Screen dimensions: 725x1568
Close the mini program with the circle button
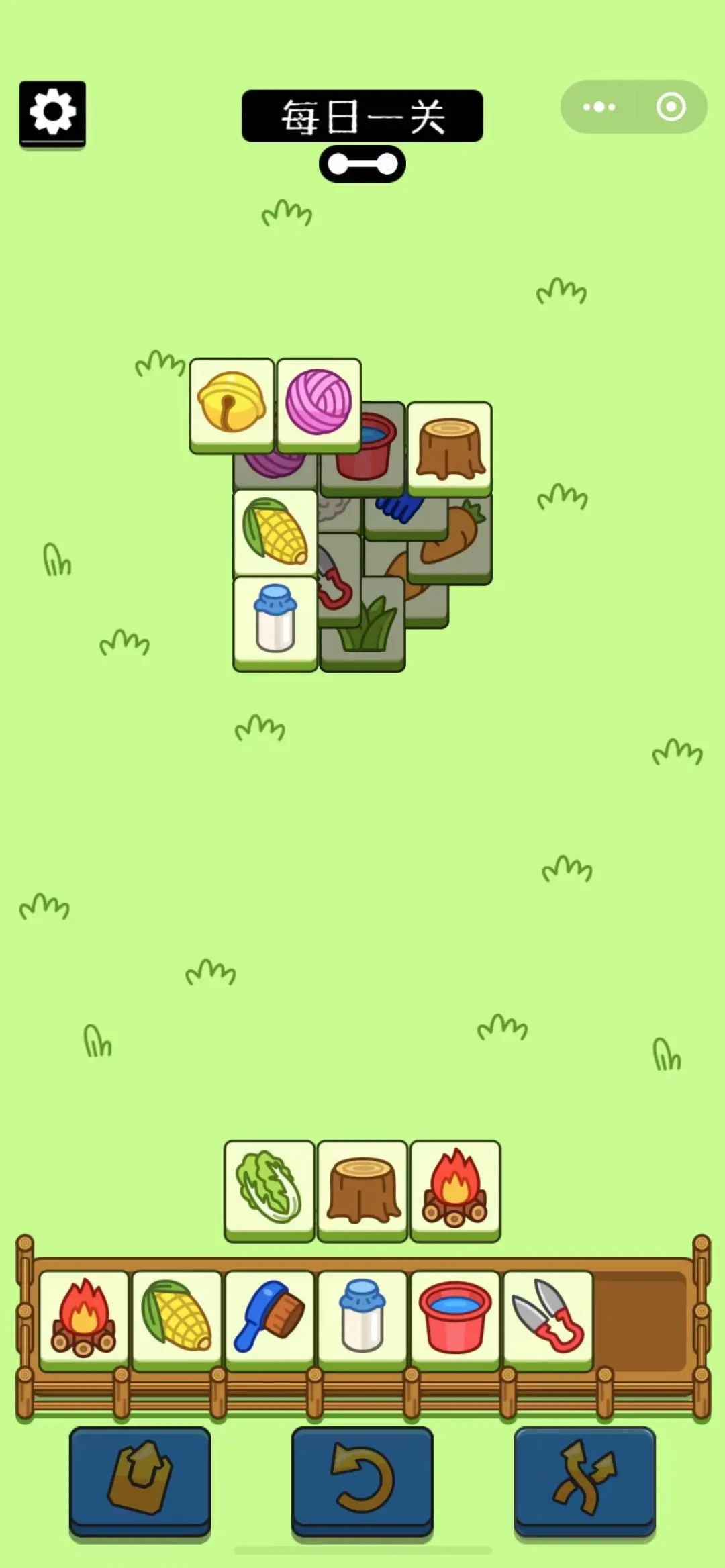(x=671, y=107)
